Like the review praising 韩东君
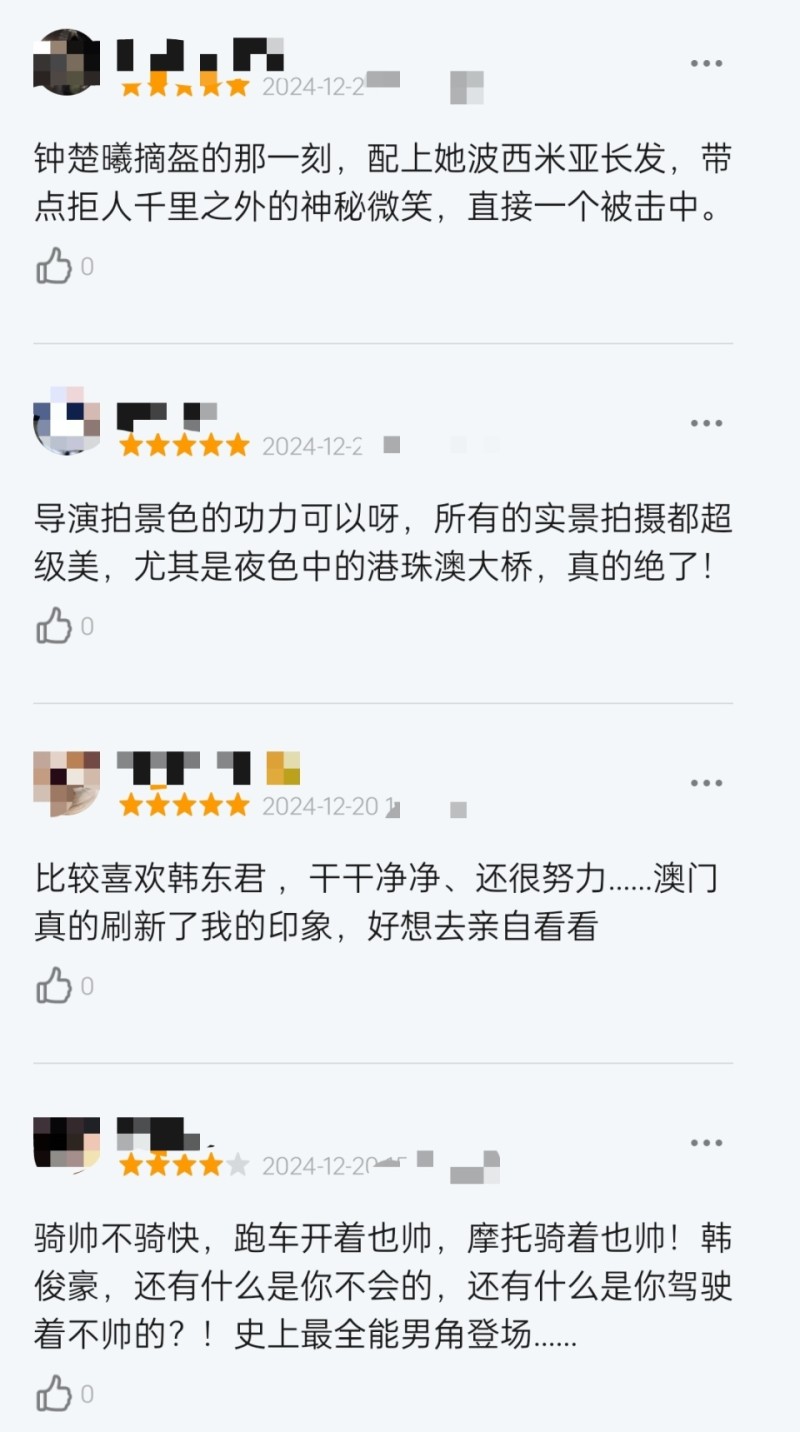800x1432 pixels. (x=55, y=986)
